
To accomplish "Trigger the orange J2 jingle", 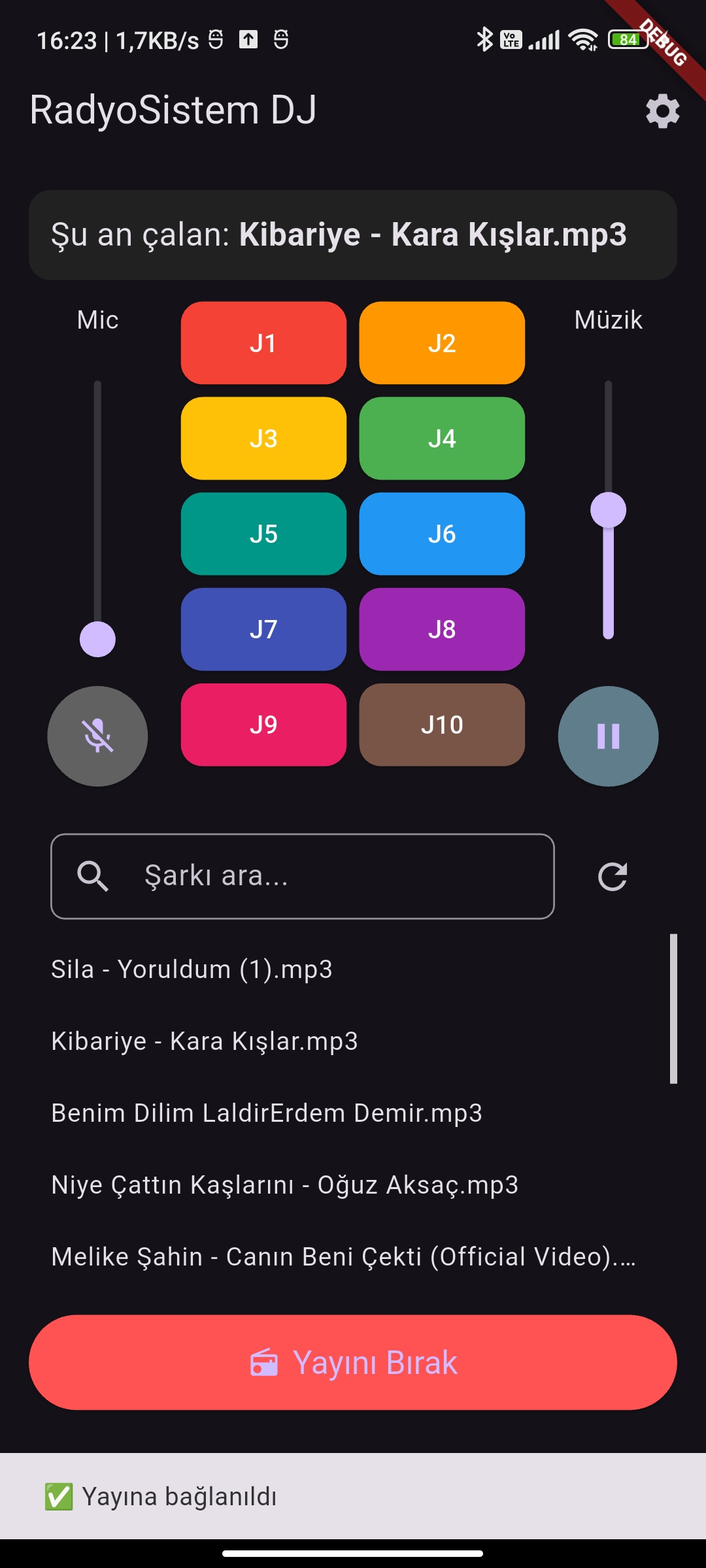I will 442,343.
